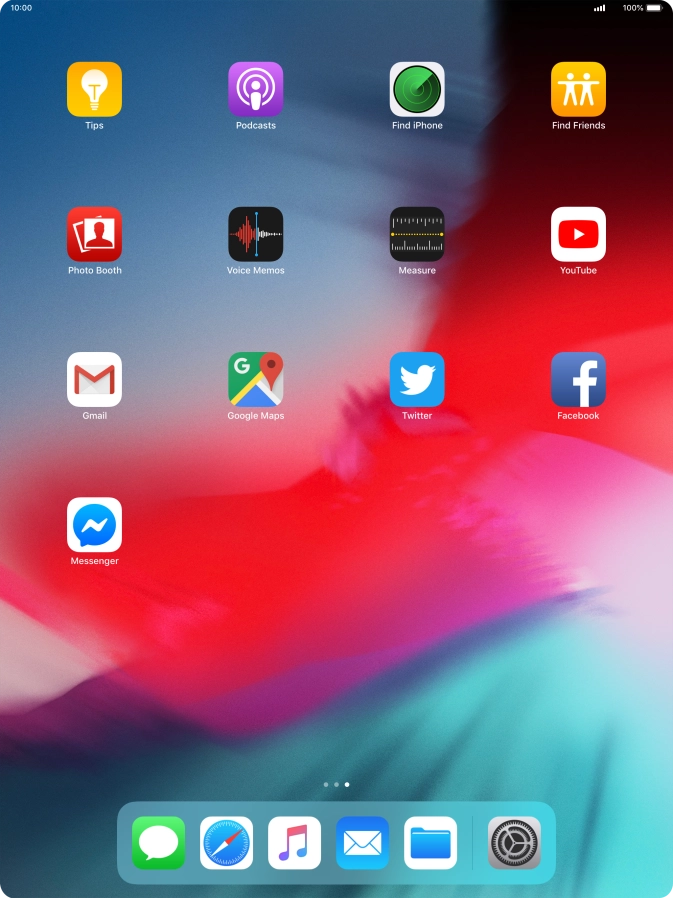Launch Google Maps
Image resolution: width=673 pixels, height=898 pixels.
tap(255, 379)
